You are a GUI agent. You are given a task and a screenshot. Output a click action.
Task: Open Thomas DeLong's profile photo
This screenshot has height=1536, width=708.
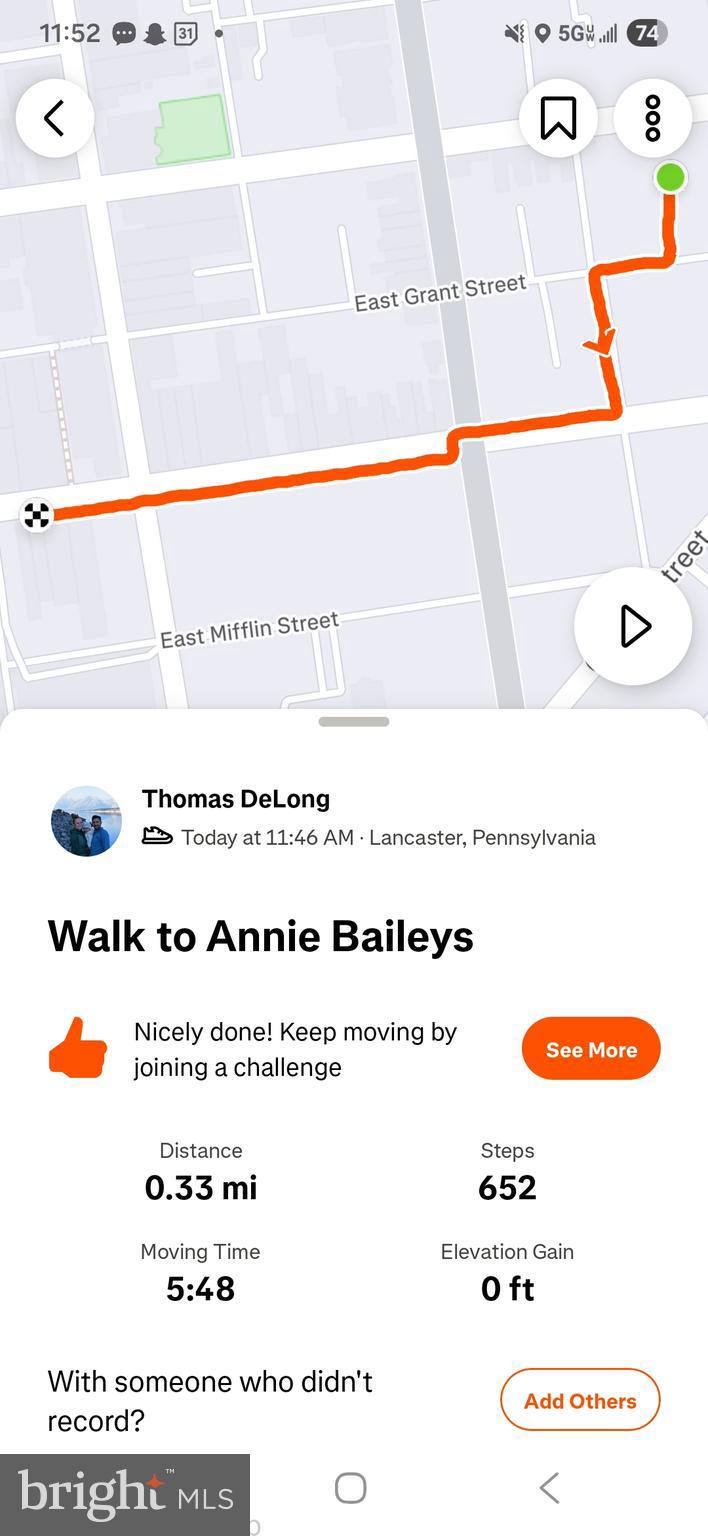coord(87,821)
